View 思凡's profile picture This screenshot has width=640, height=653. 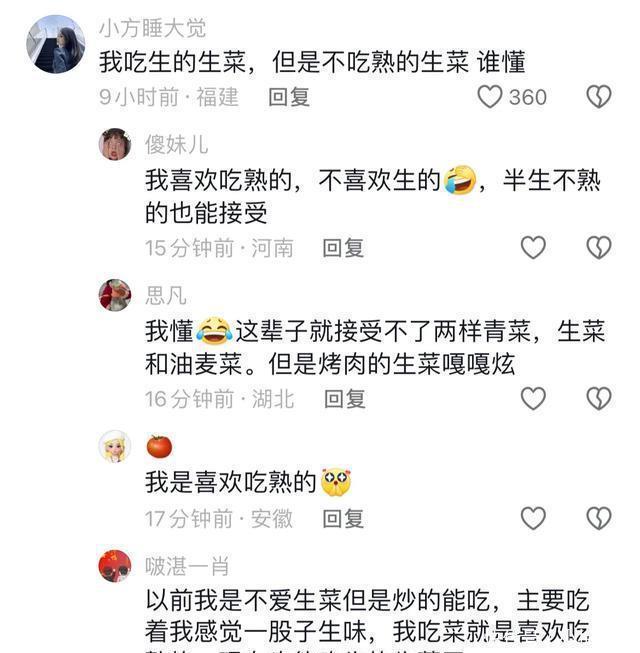pos(115,296)
